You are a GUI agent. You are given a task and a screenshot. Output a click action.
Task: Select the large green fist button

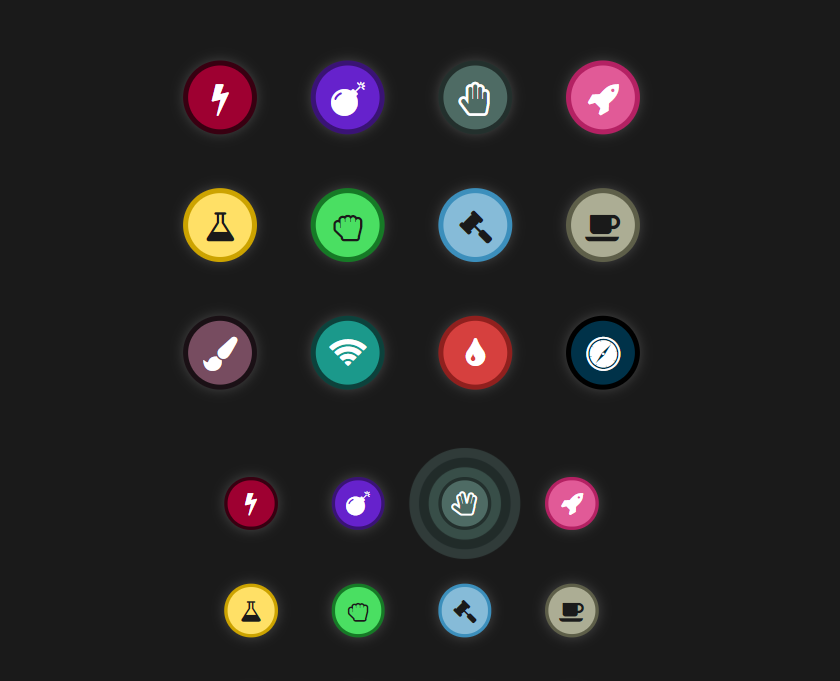(348, 225)
